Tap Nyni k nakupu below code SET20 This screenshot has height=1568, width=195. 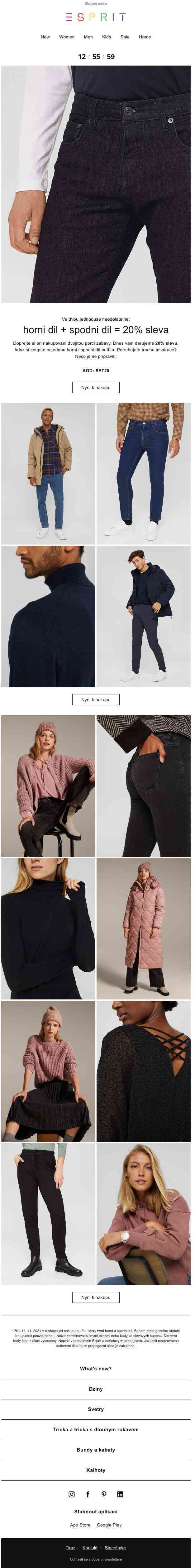[96, 387]
